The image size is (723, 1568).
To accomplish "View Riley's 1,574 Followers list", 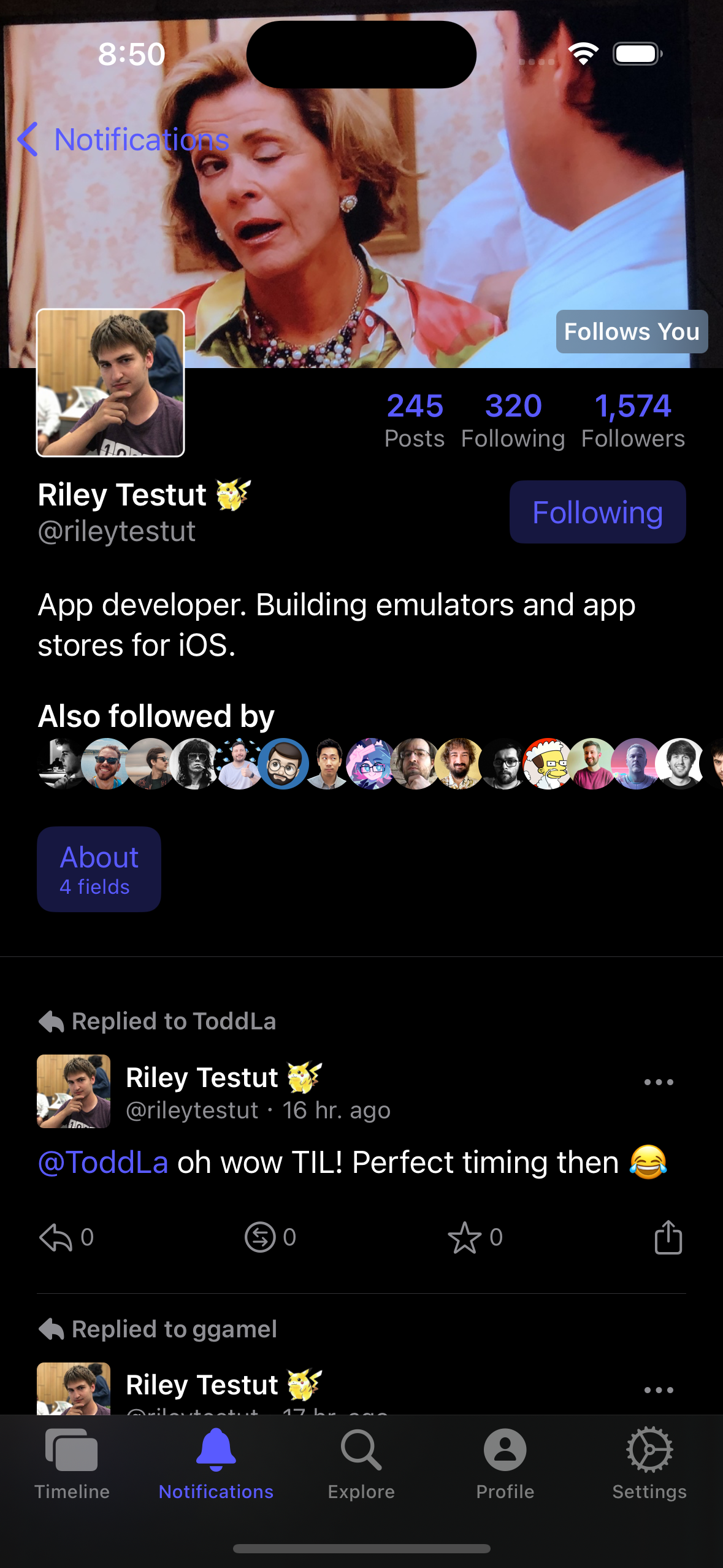I will [633, 421].
